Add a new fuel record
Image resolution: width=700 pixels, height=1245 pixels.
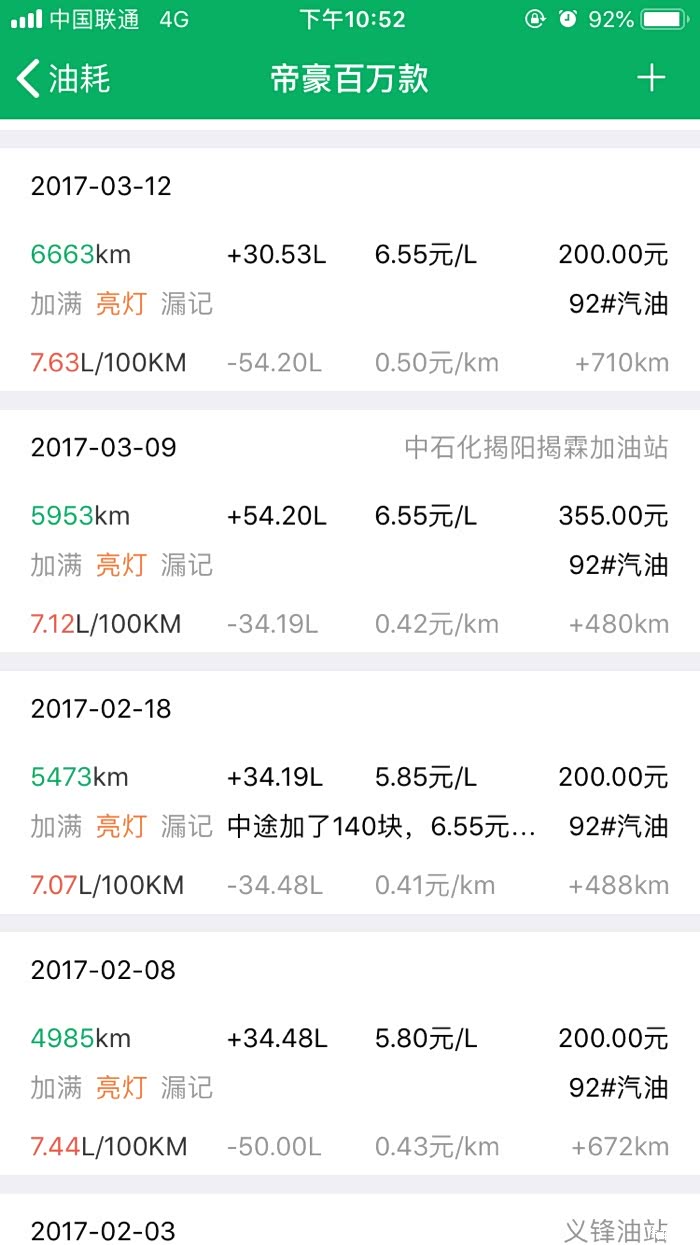(651, 78)
